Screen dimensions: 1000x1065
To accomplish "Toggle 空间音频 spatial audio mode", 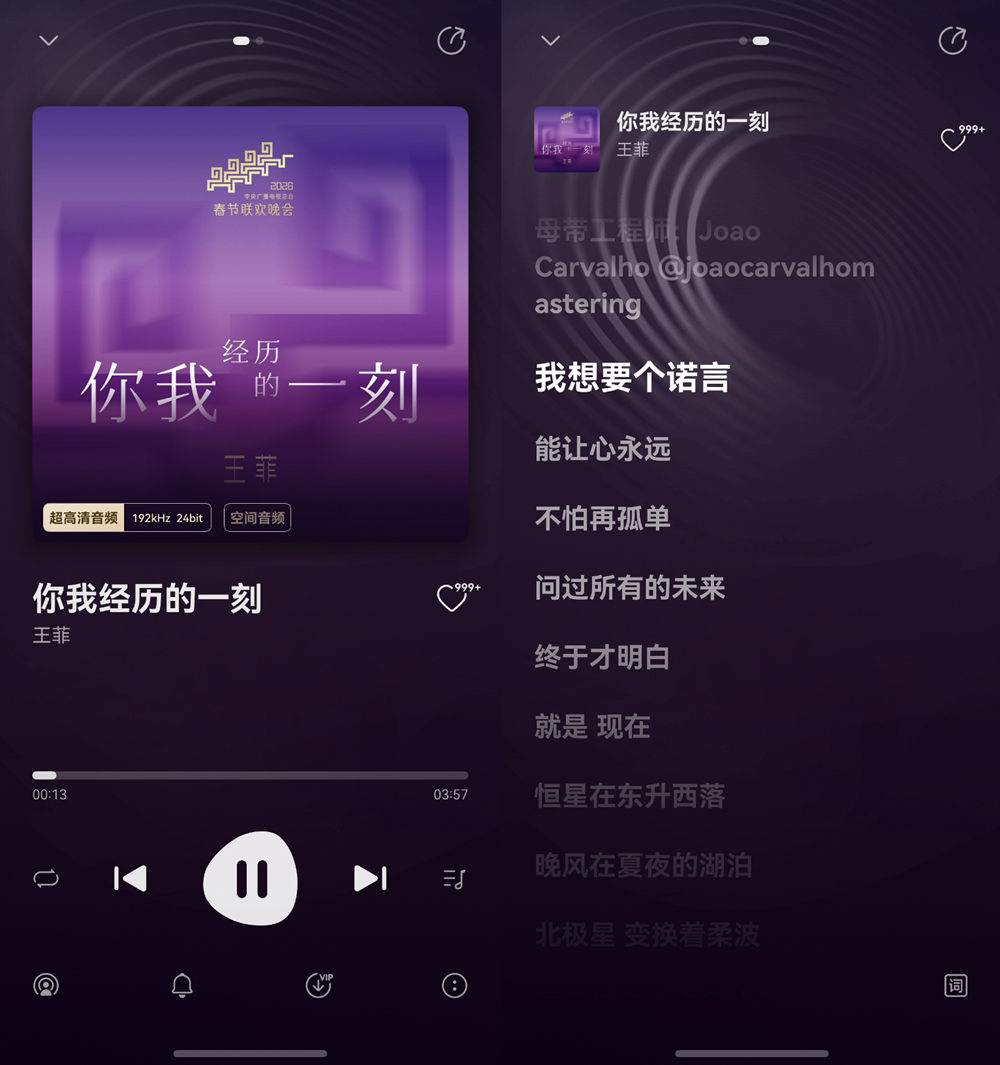I will pos(257,517).
